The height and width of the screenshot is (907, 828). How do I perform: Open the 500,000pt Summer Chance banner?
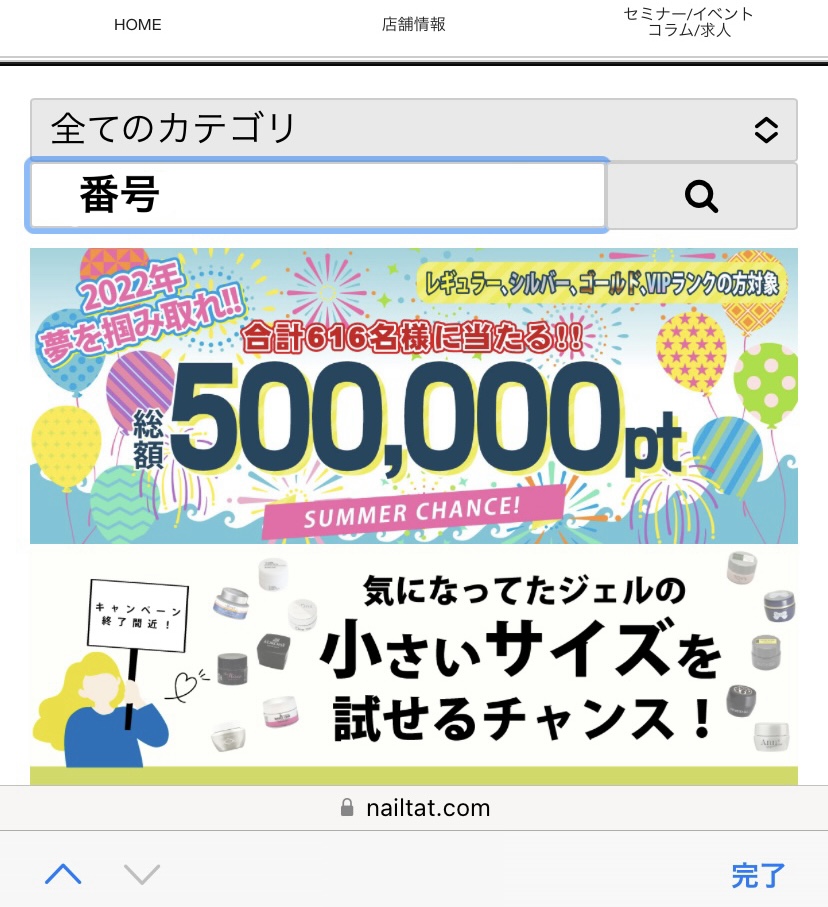(x=413, y=396)
